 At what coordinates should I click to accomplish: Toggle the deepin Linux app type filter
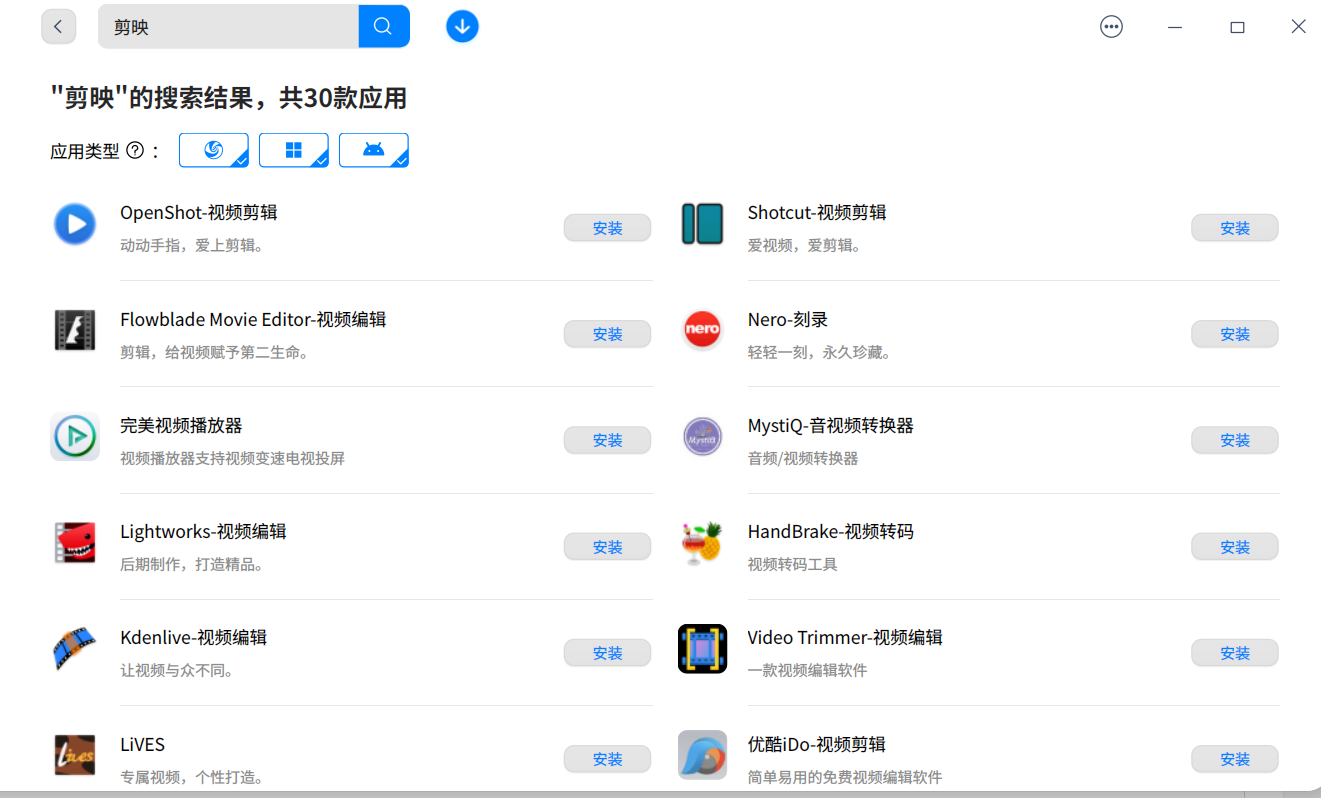[x=213, y=150]
